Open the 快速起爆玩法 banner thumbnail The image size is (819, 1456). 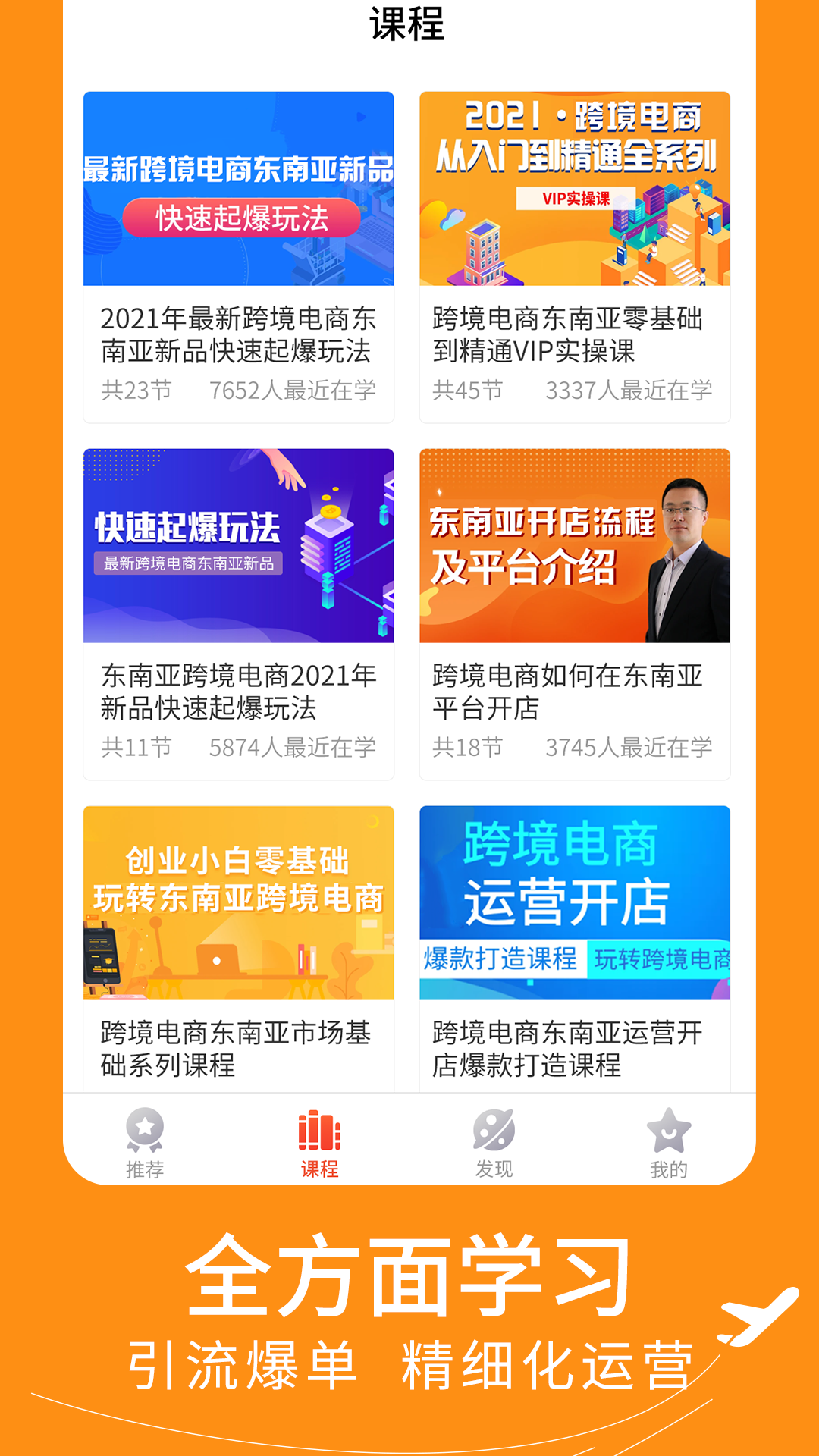[x=238, y=188]
